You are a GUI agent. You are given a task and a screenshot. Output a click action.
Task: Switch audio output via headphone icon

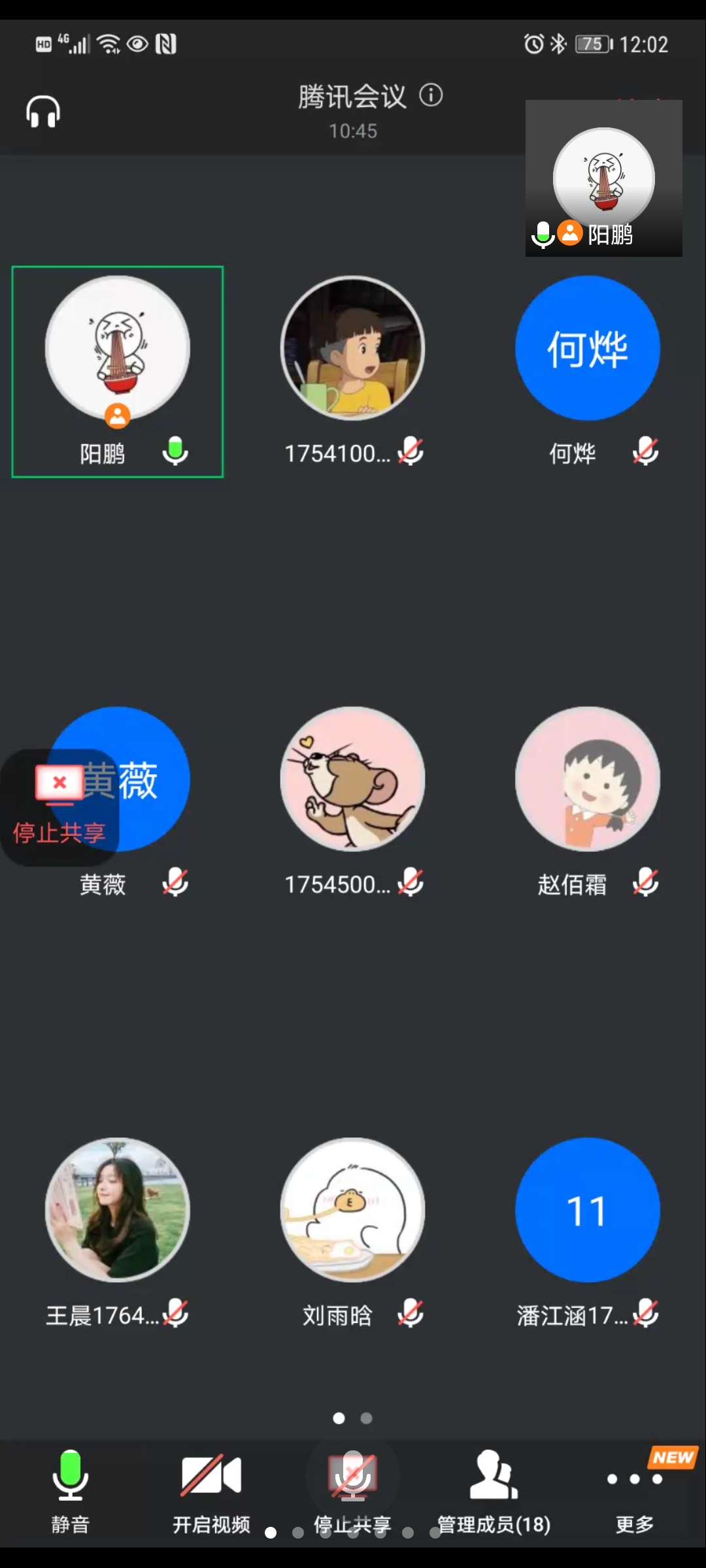point(43,112)
